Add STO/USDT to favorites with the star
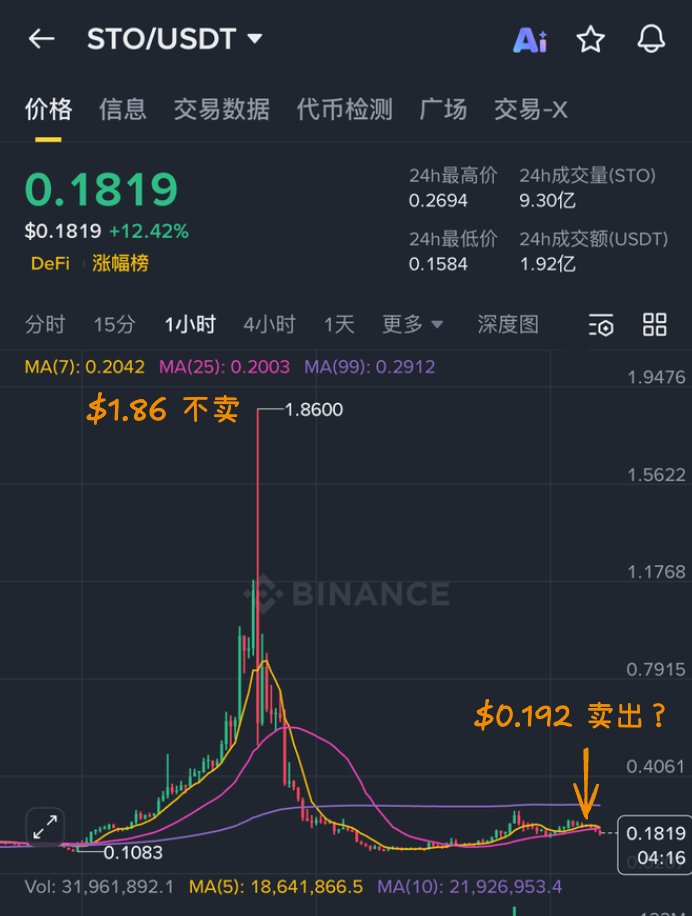692x916 pixels. [591, 40]
